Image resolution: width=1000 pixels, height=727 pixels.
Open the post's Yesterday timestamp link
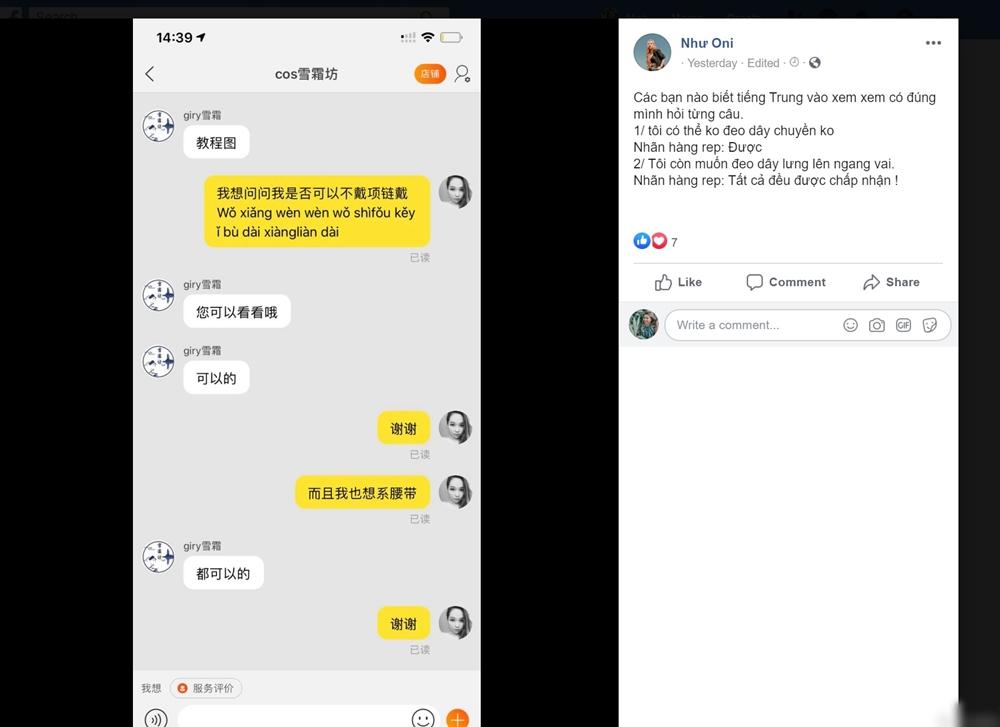click(712, 63)
